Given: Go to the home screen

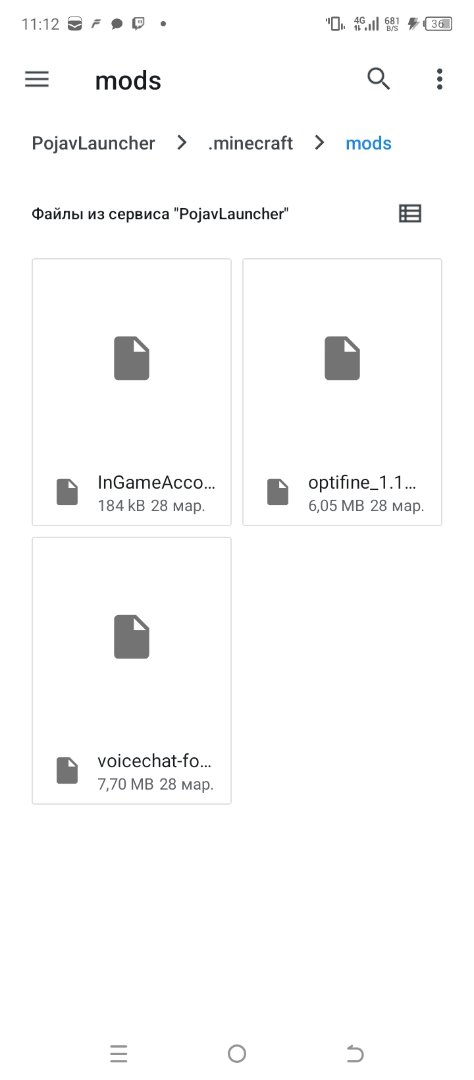Looking at the screenshot, I should click(x=237, y=1053).
